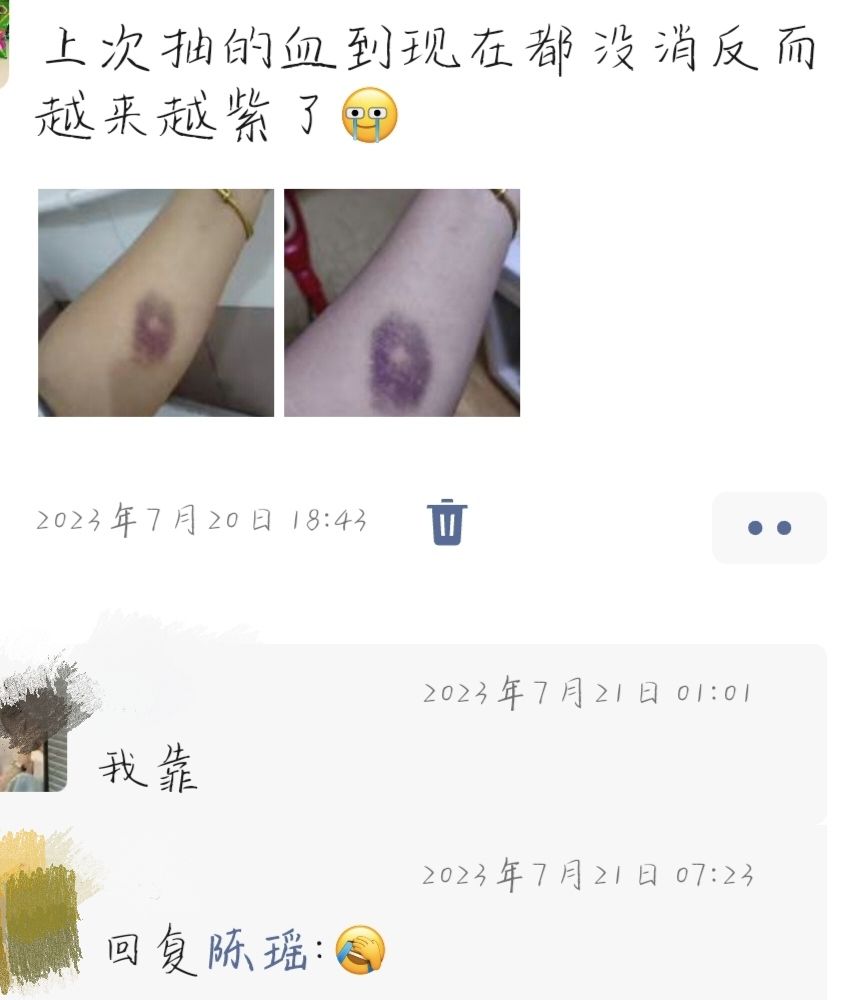The width and height of the screenshot is (868, 1000).
Task: Tap the 我靠 comment to reply
Action: pyautogui.click(x=148, y=770)
